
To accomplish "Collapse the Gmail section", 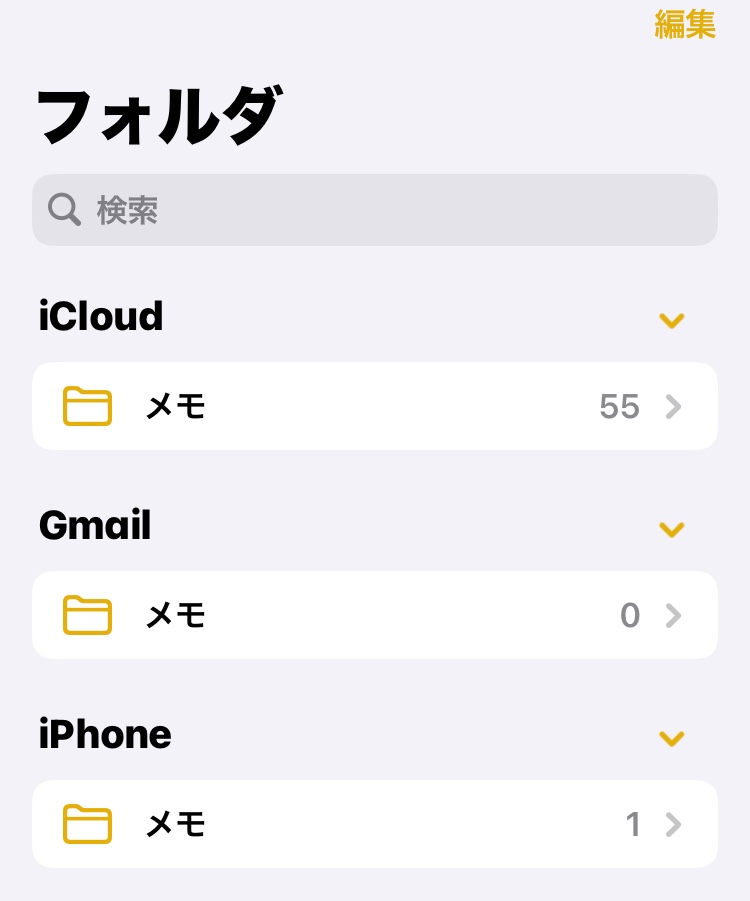I will coord(671,529).
